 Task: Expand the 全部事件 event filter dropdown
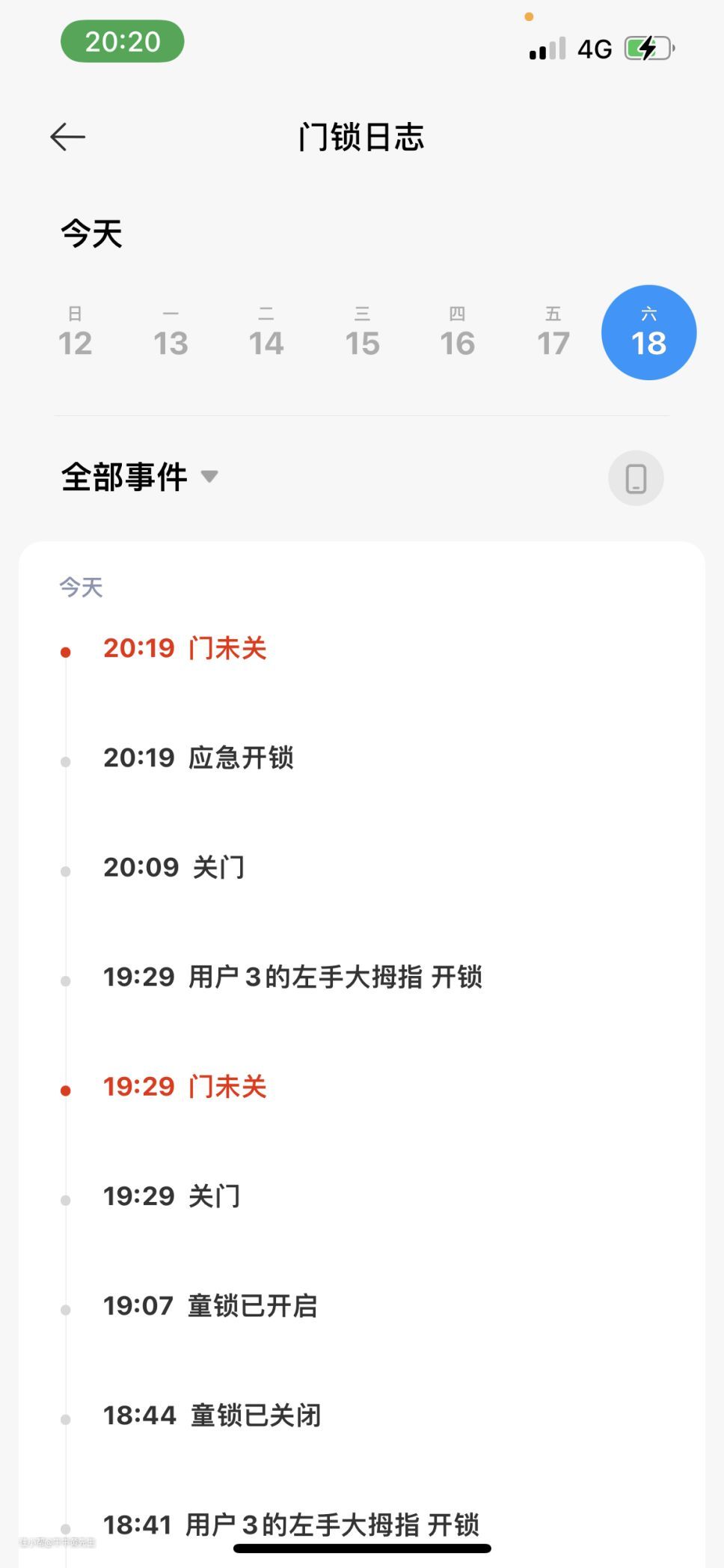point(140,477)
